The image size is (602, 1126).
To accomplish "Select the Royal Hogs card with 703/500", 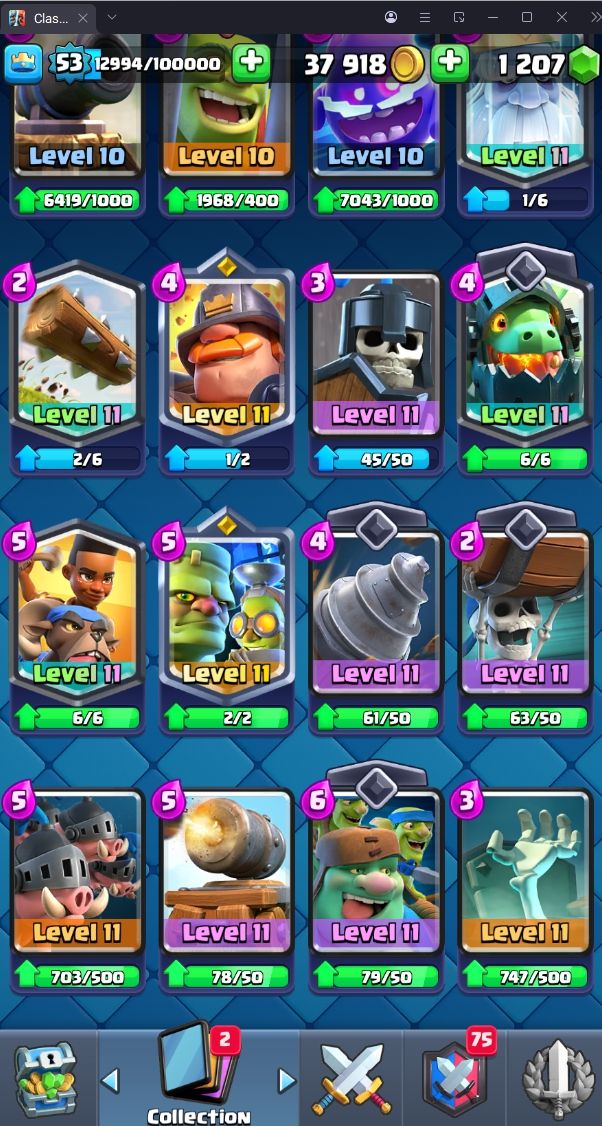I will click(x=77, y=890).
